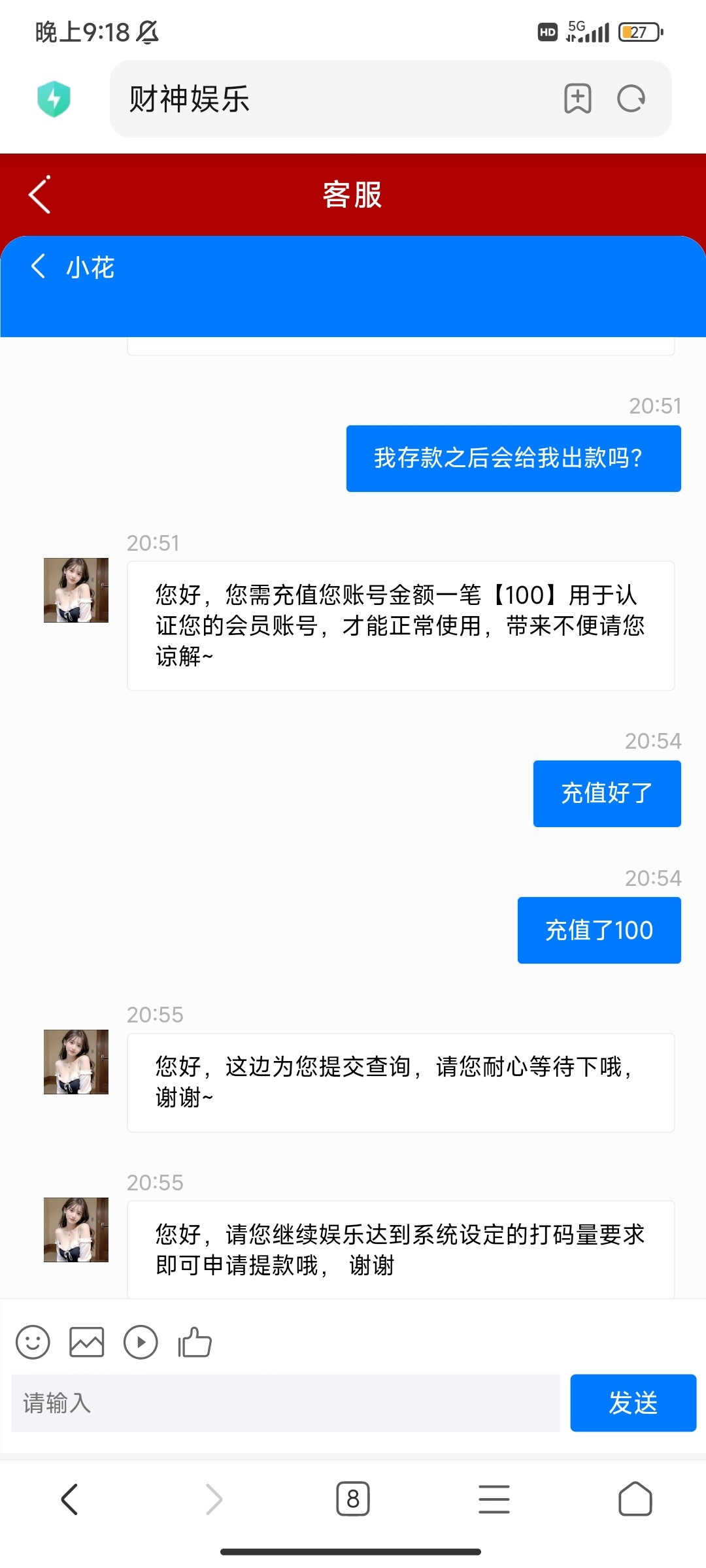Tap the video attachment icon in the chat bar
The image size is (706, 1568).
tap(141, 1342)
